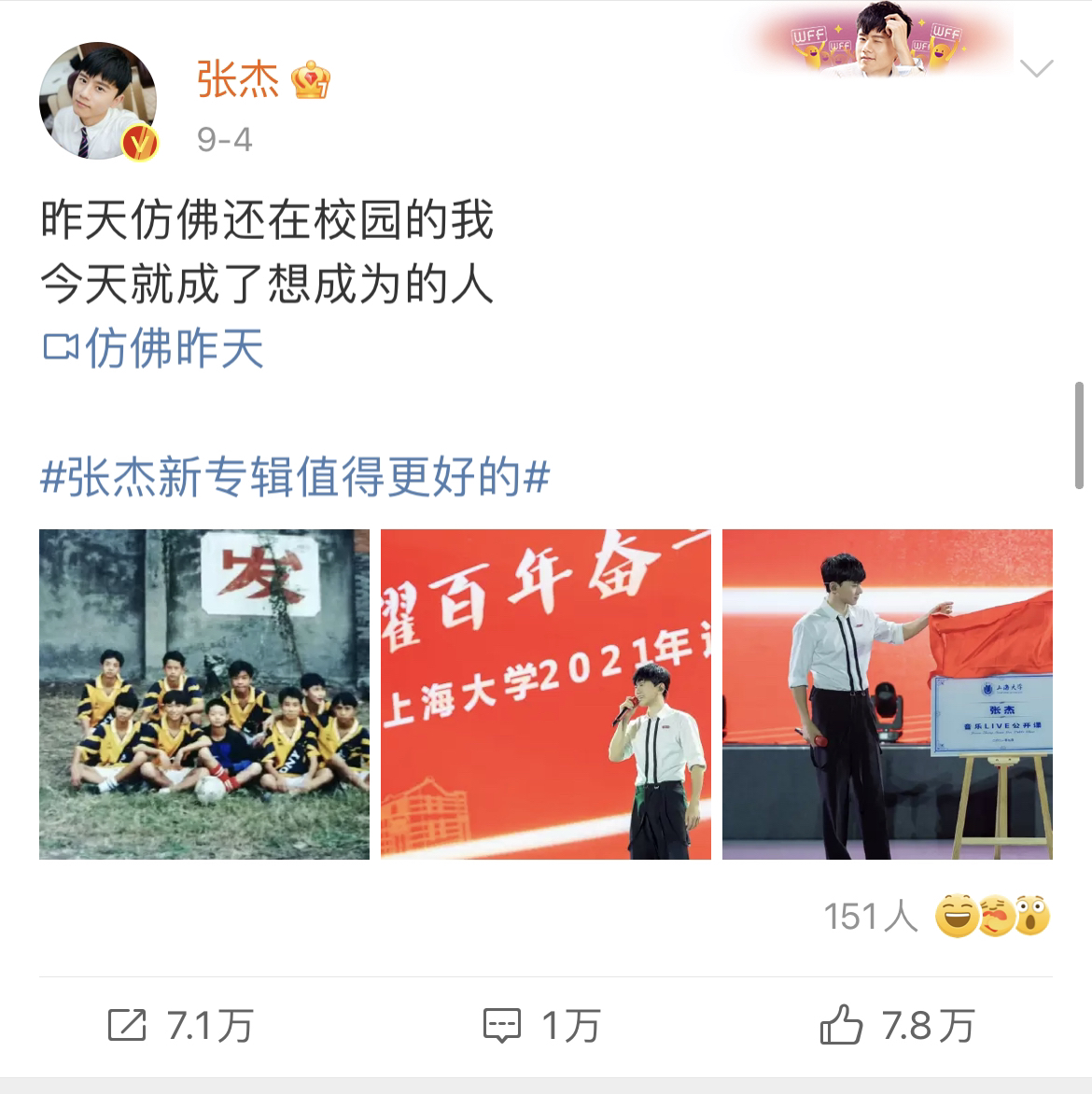Like the post with 7.8万 likes
The width and height of the screenshot is (1092, 1094).
point(896,1026)
